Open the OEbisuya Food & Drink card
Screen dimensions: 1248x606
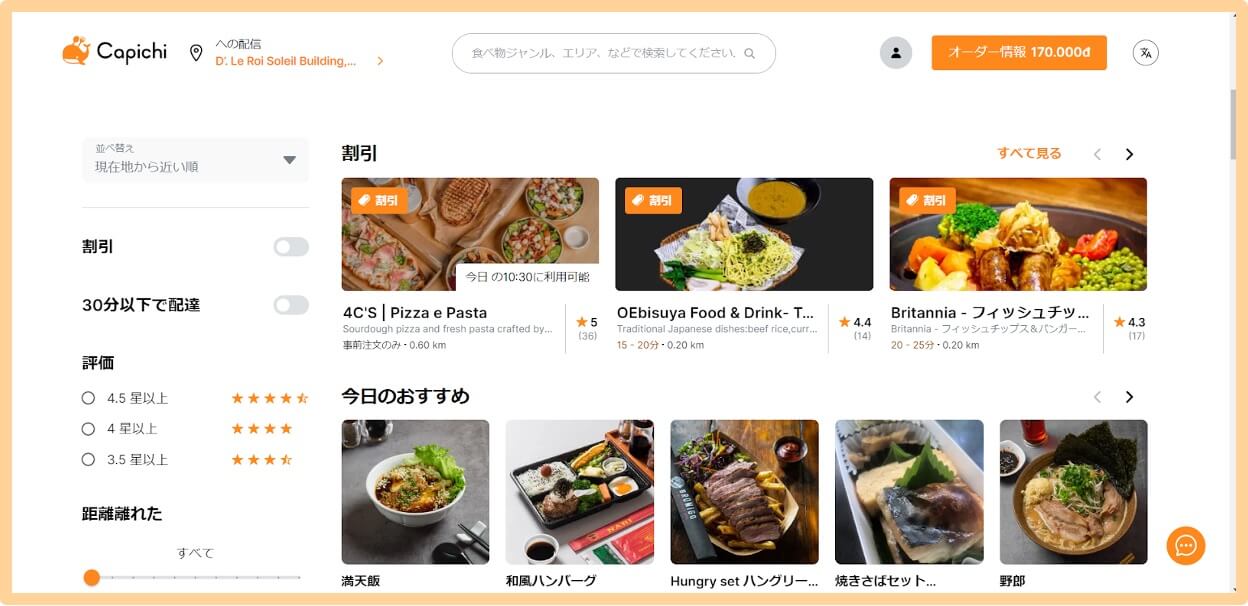pos(744,265)
